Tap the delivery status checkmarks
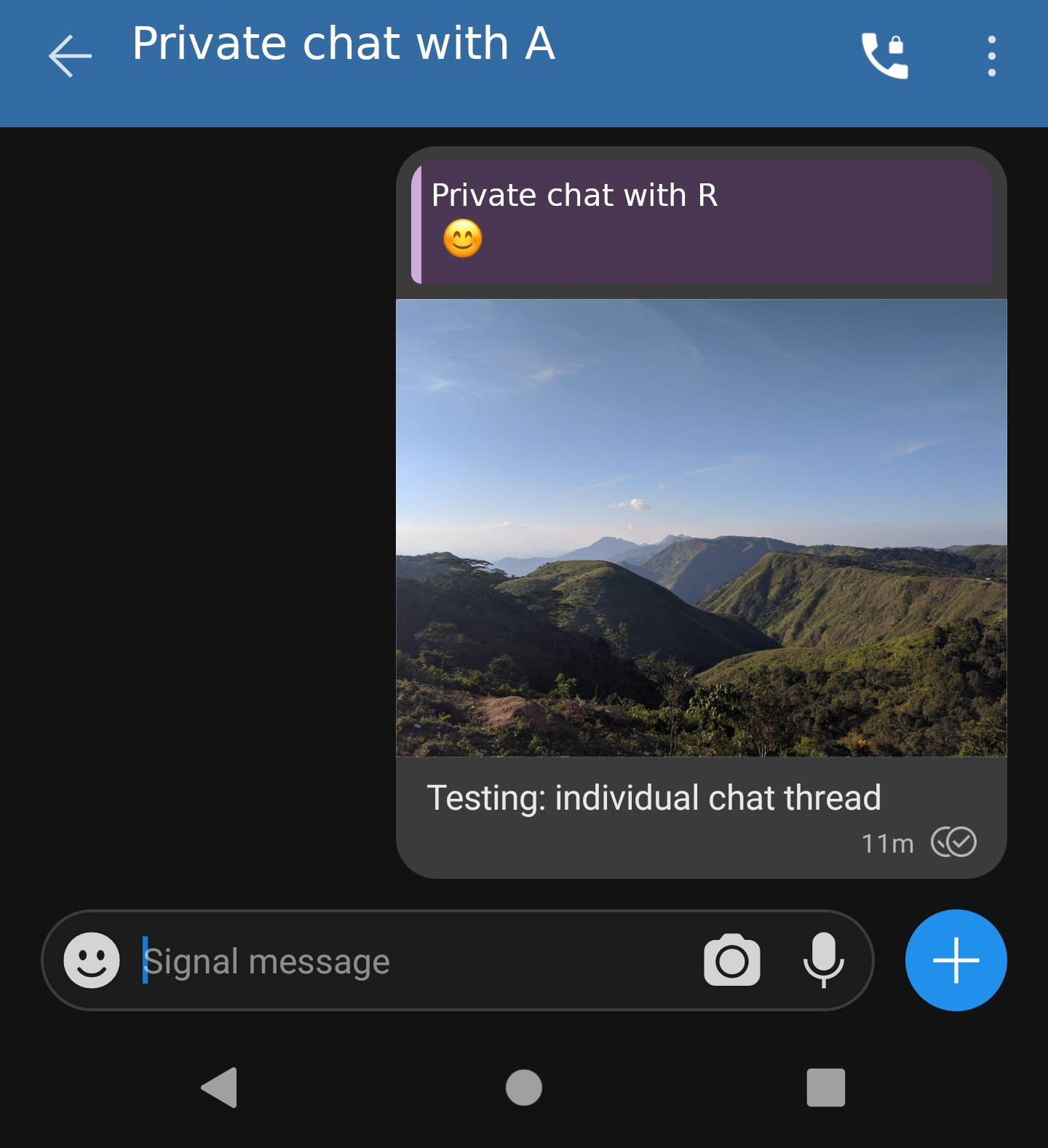The width and height of the screenshot is (1048, 1148). 955,842
